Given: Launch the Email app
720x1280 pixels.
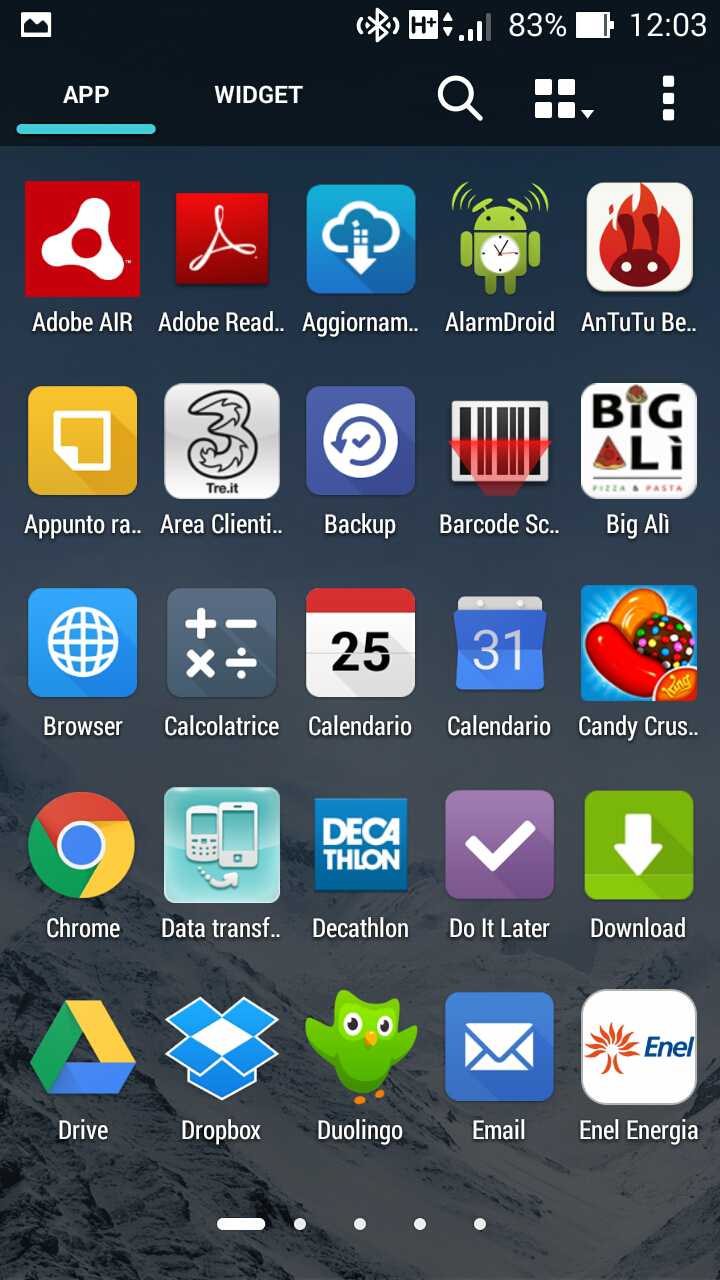Looking at the screenshot, I should [x=499, y=1046].
